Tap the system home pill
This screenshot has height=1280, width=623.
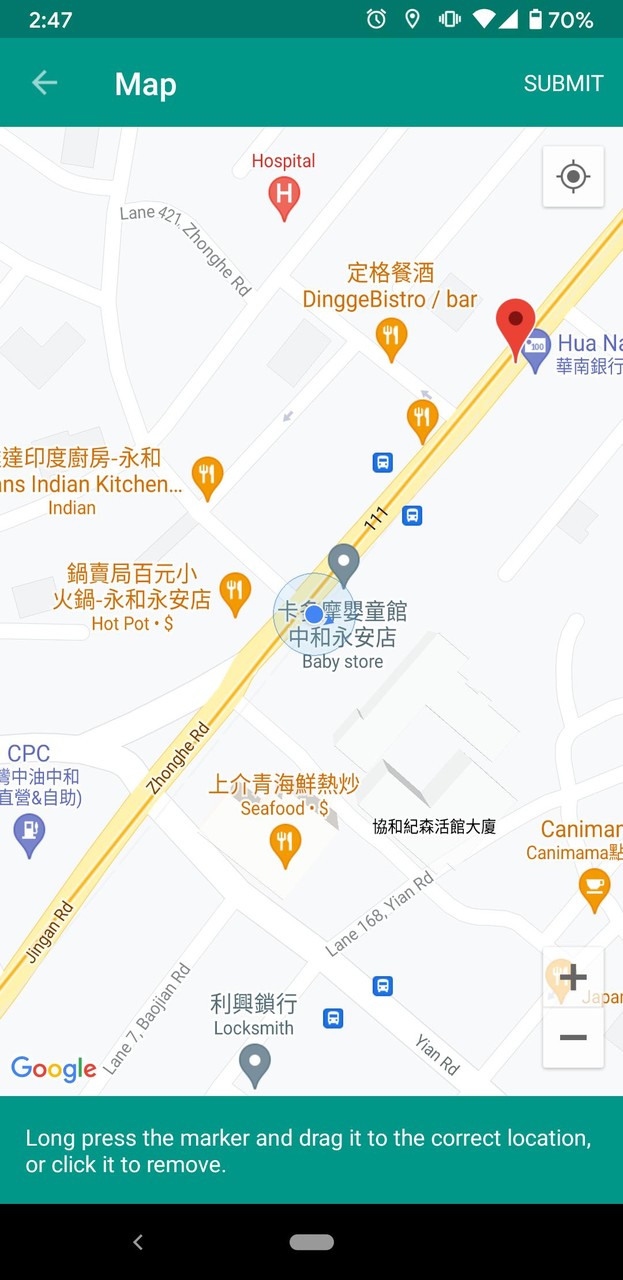click(x=311, y=1242)
